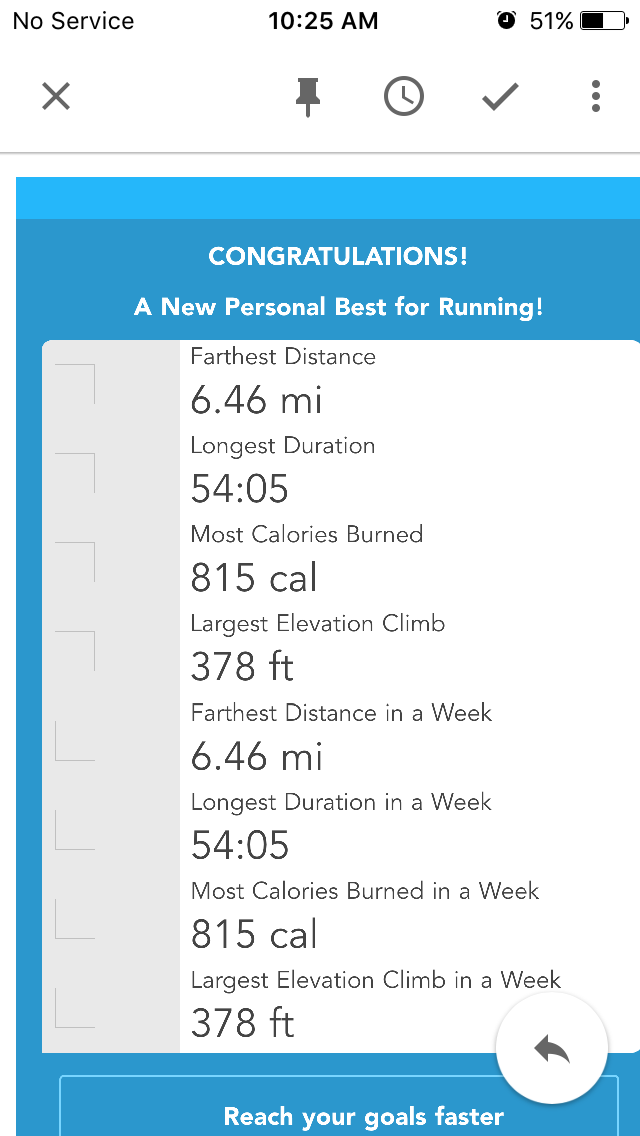Open the Reach your goals faster button
Screen dimensions: 640x1136
(338, 1106)
